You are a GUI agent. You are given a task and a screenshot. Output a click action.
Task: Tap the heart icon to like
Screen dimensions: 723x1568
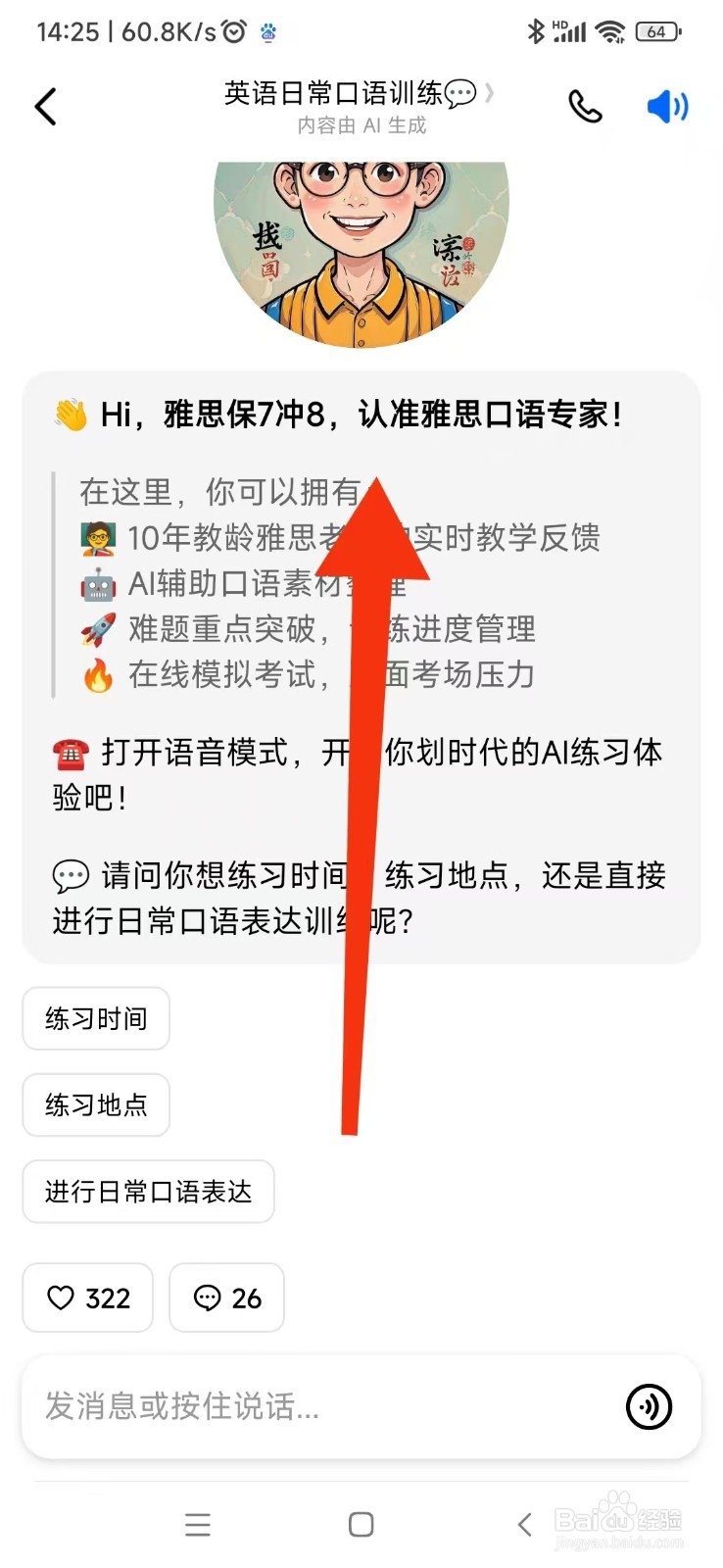point(63,1298)
